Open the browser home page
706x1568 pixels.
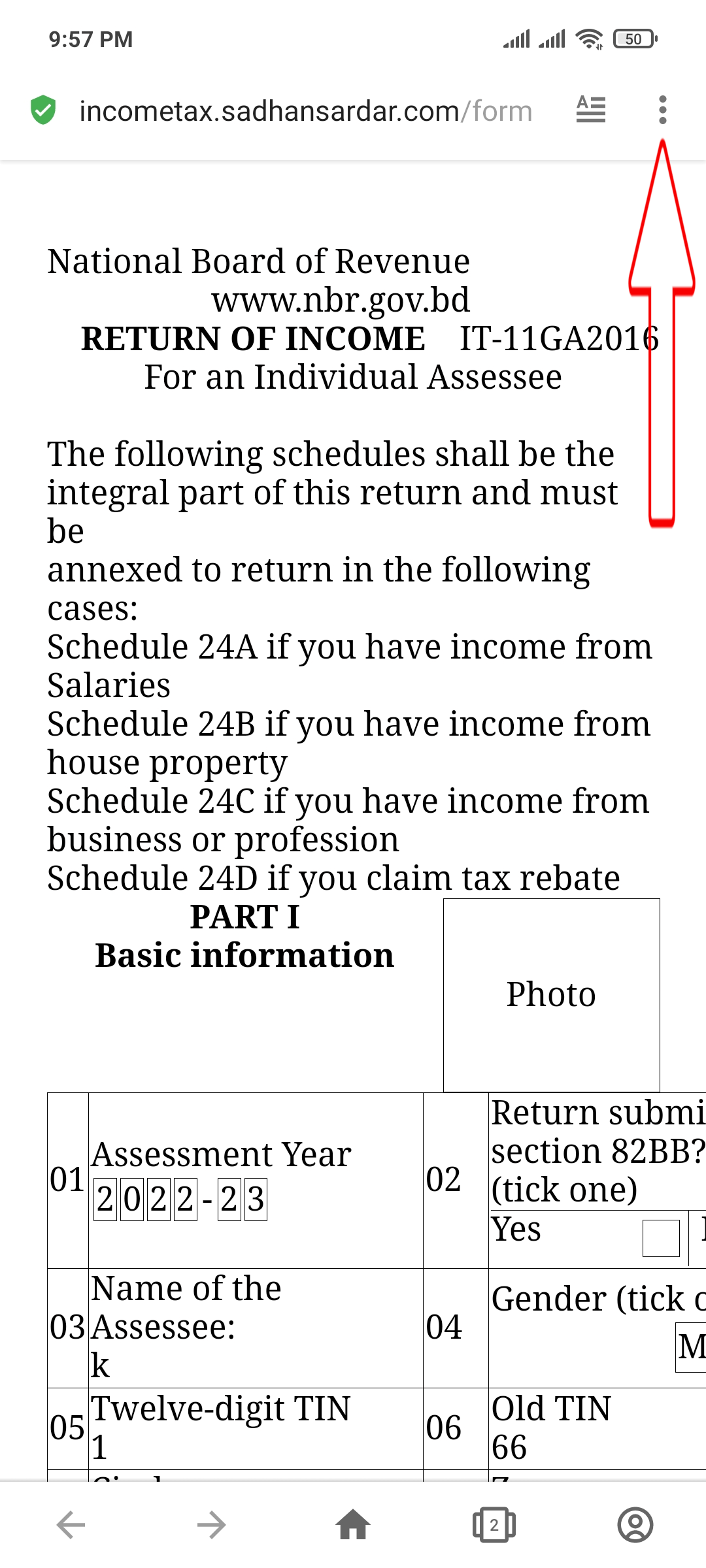tap(353, 1526)
